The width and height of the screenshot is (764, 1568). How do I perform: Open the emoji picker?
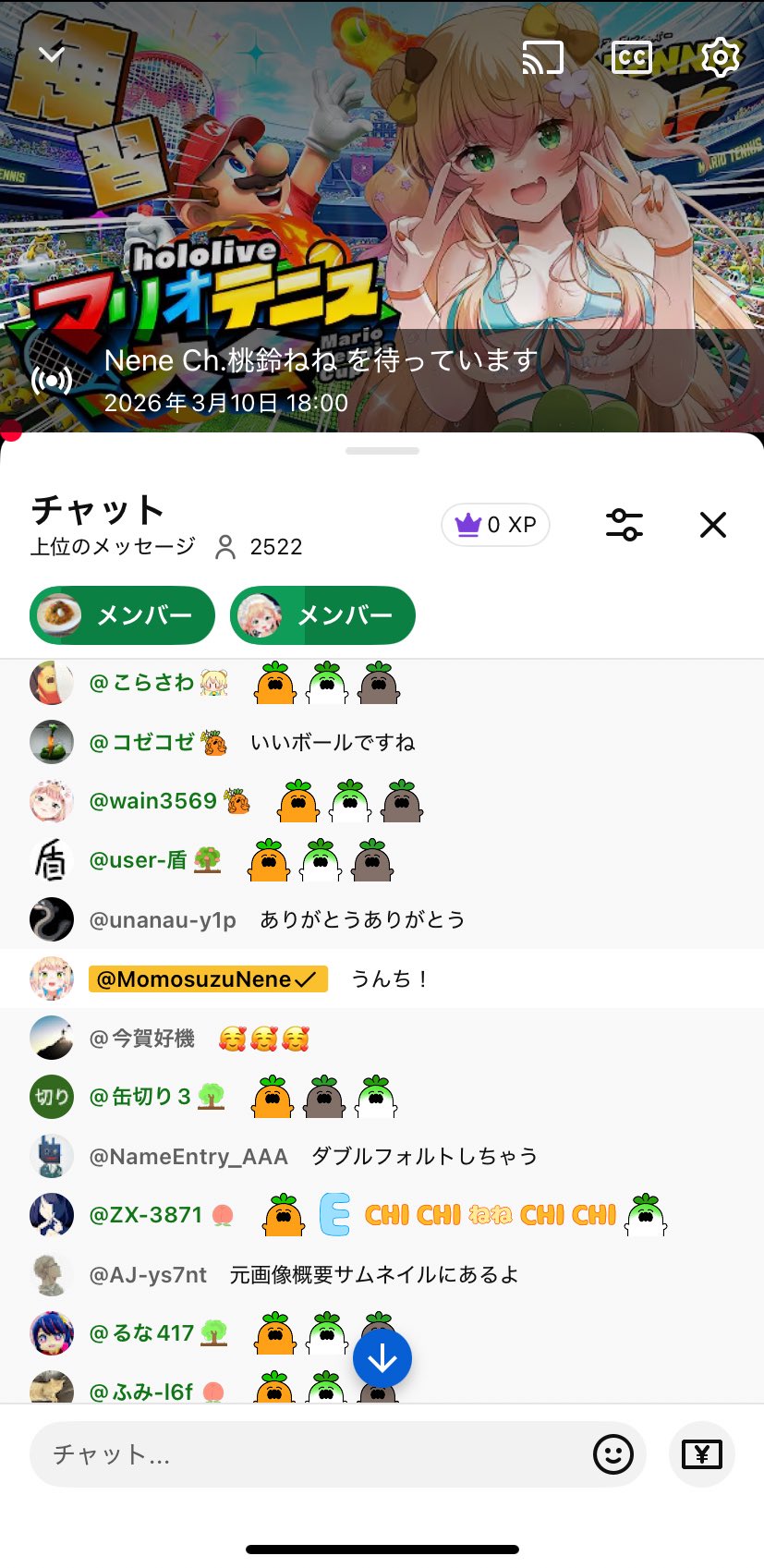pos(612,1454)
